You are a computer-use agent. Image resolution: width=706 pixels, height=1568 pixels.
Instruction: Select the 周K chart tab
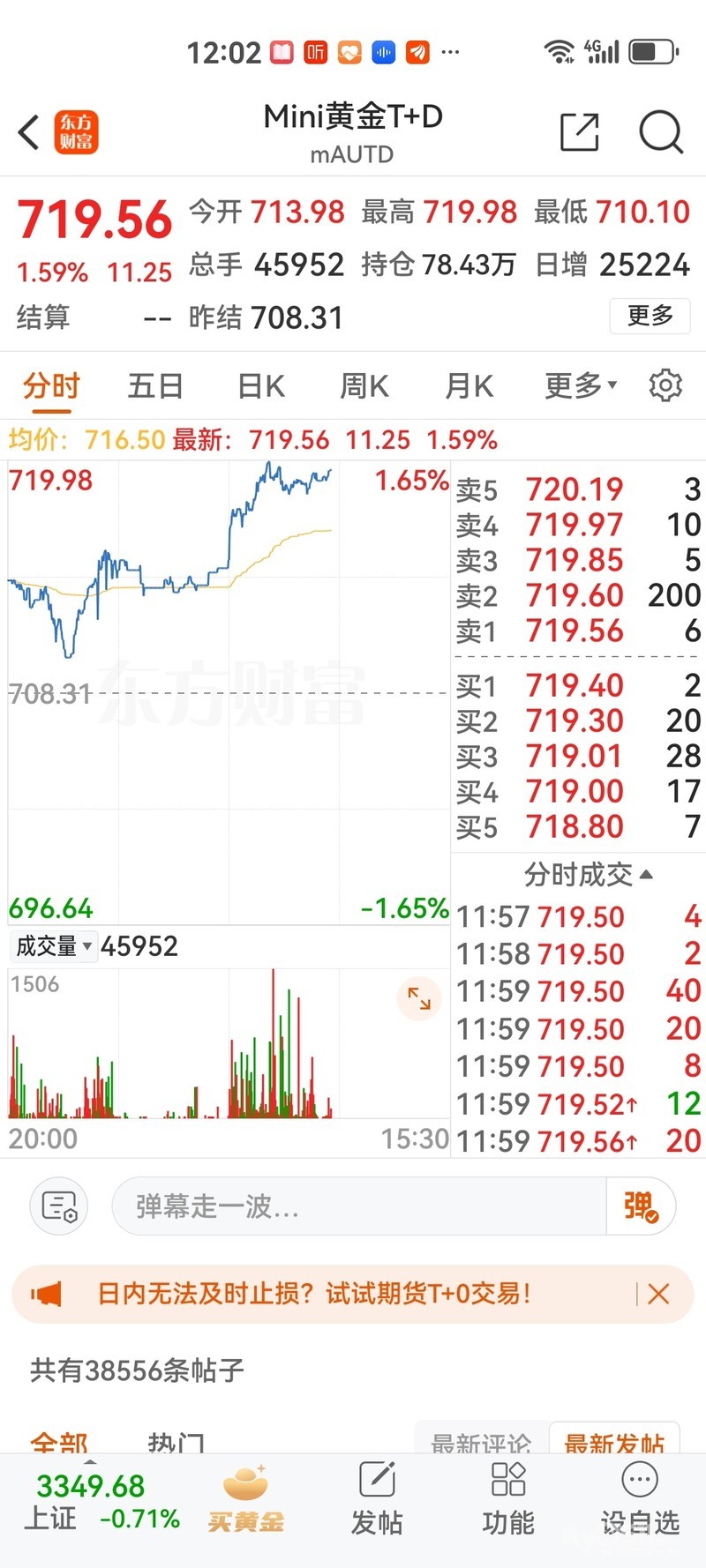(x=364, y=386)
